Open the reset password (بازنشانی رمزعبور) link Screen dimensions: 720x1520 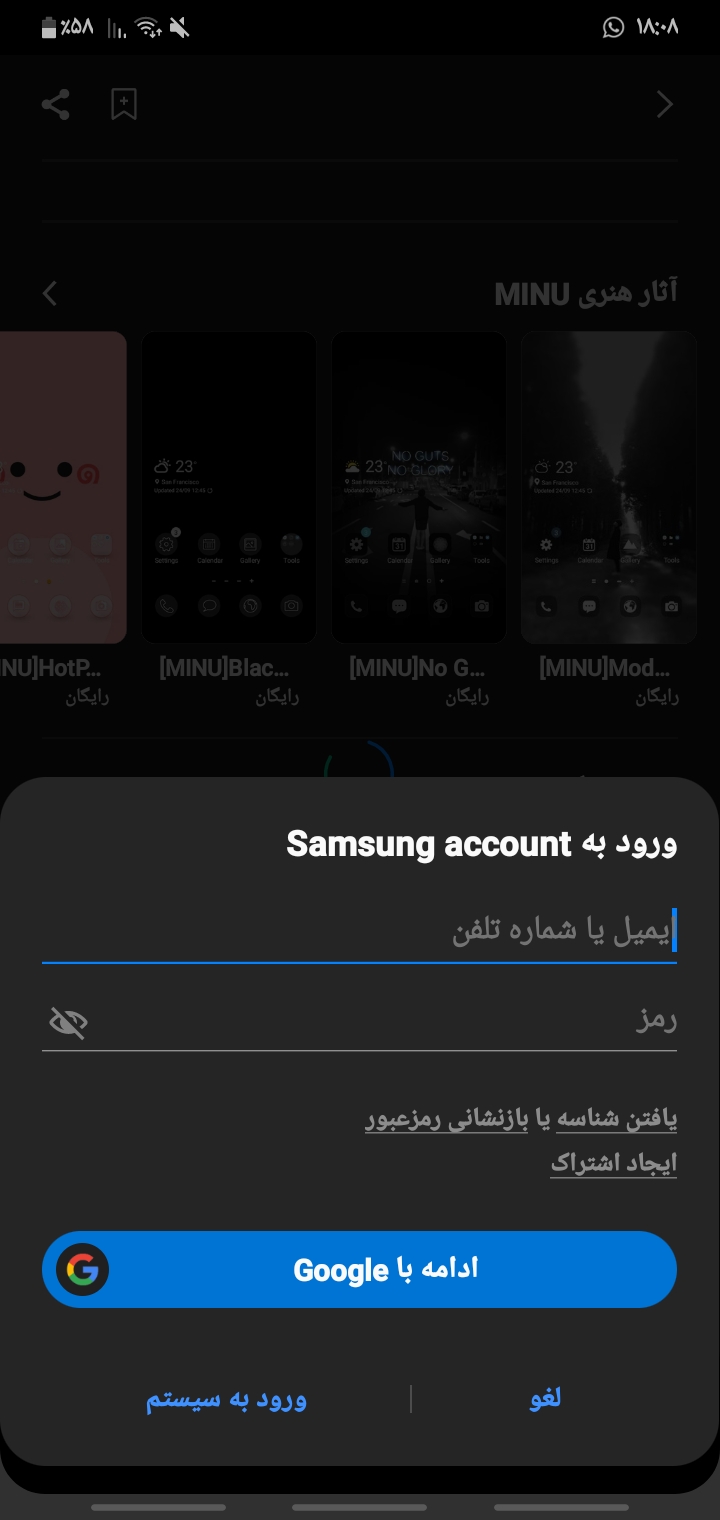446,1120
